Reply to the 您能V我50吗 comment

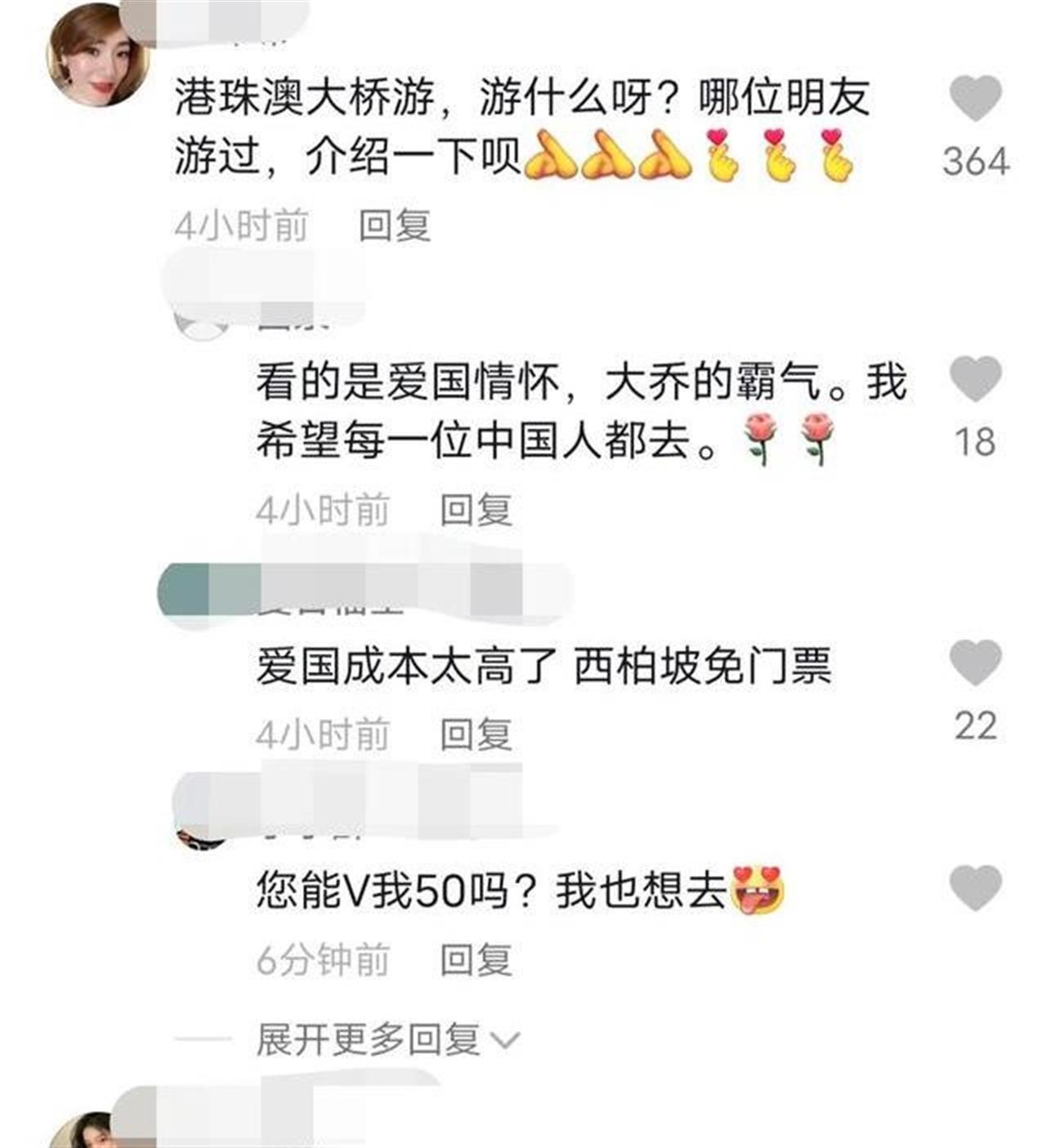476,959
